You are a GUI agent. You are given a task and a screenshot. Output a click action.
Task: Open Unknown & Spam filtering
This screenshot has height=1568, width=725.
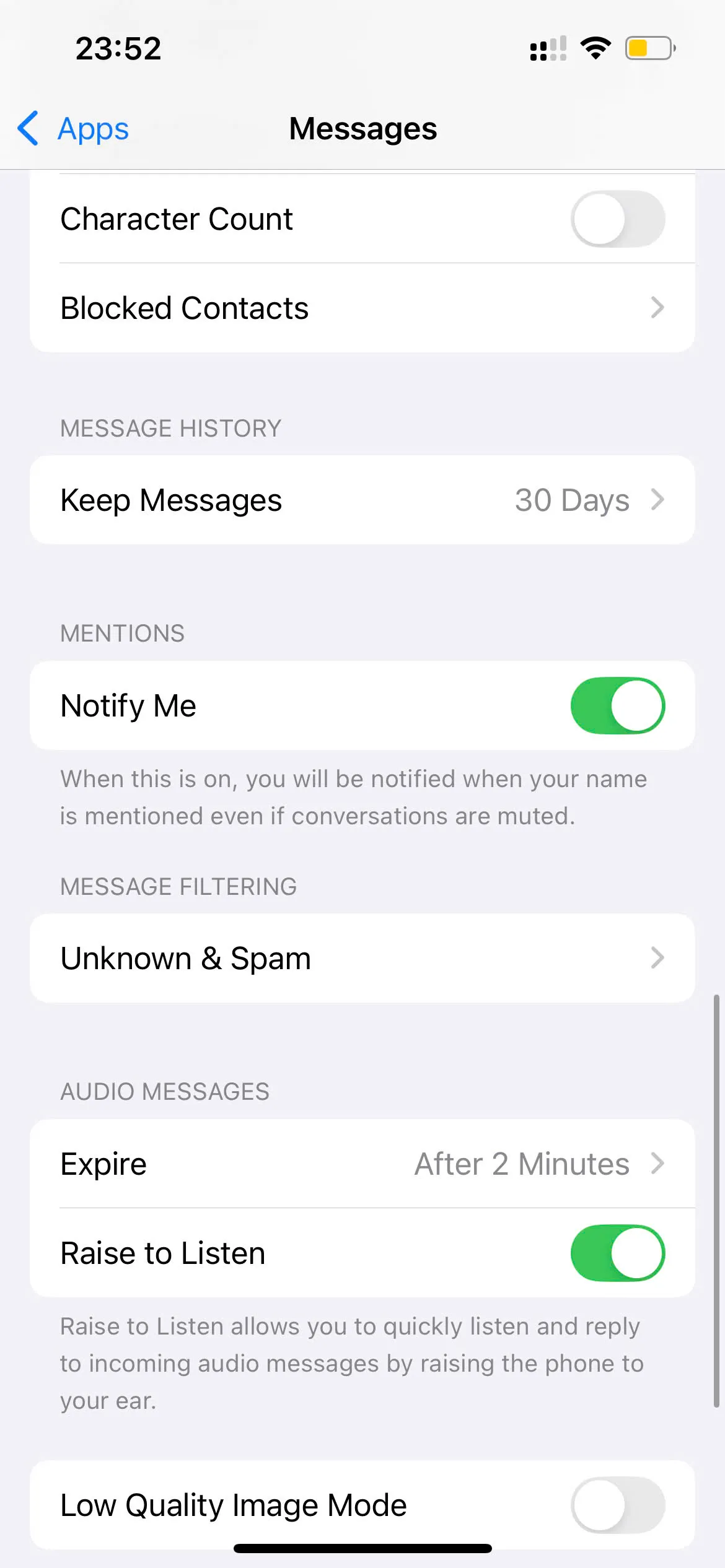click(362, 959)
